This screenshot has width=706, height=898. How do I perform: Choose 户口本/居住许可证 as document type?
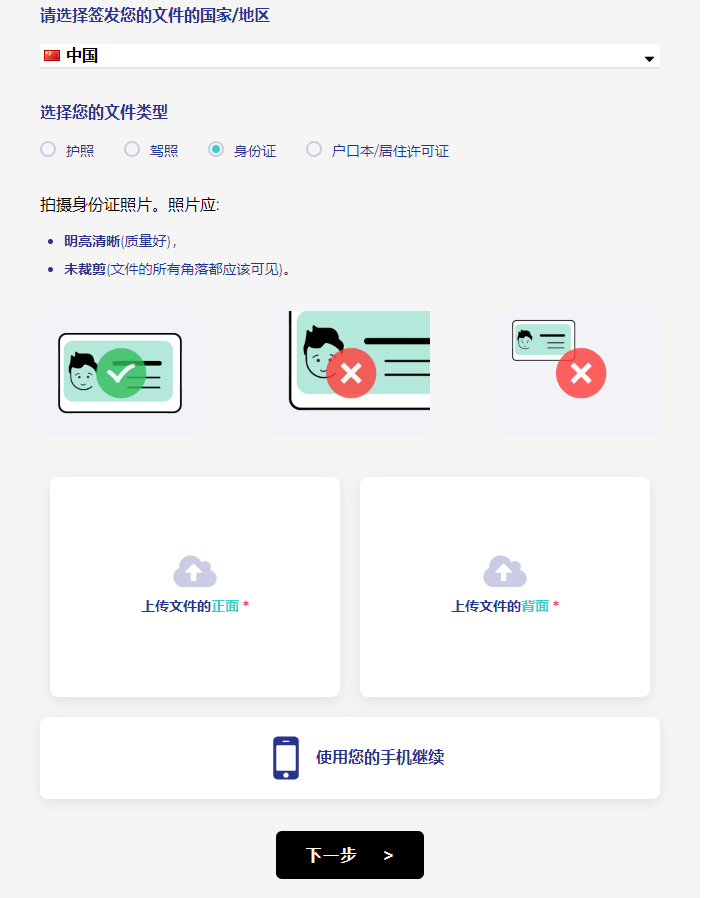tap(314, 150)
